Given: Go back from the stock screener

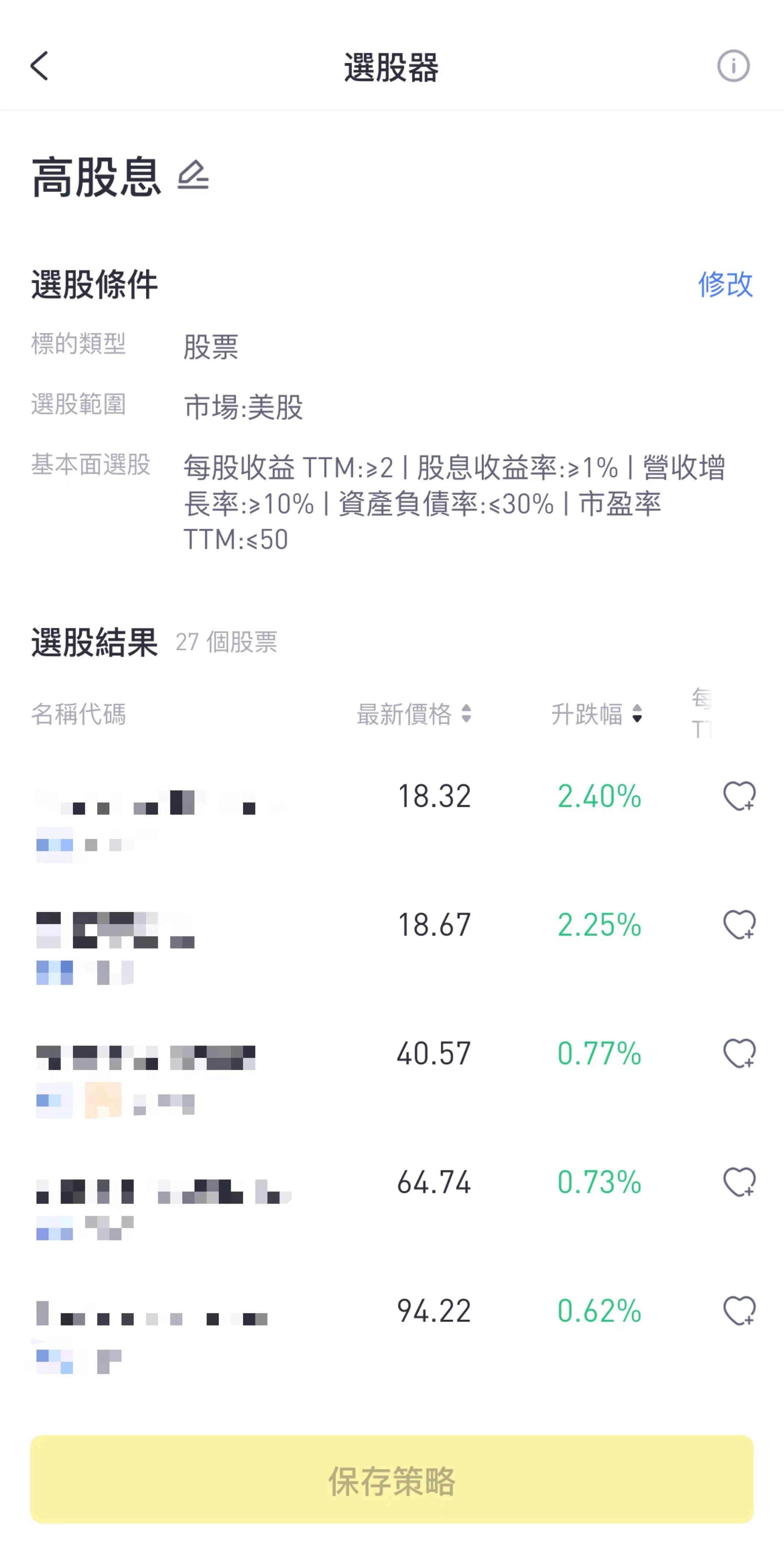Looking at the screenshot, I should (39, 66).
